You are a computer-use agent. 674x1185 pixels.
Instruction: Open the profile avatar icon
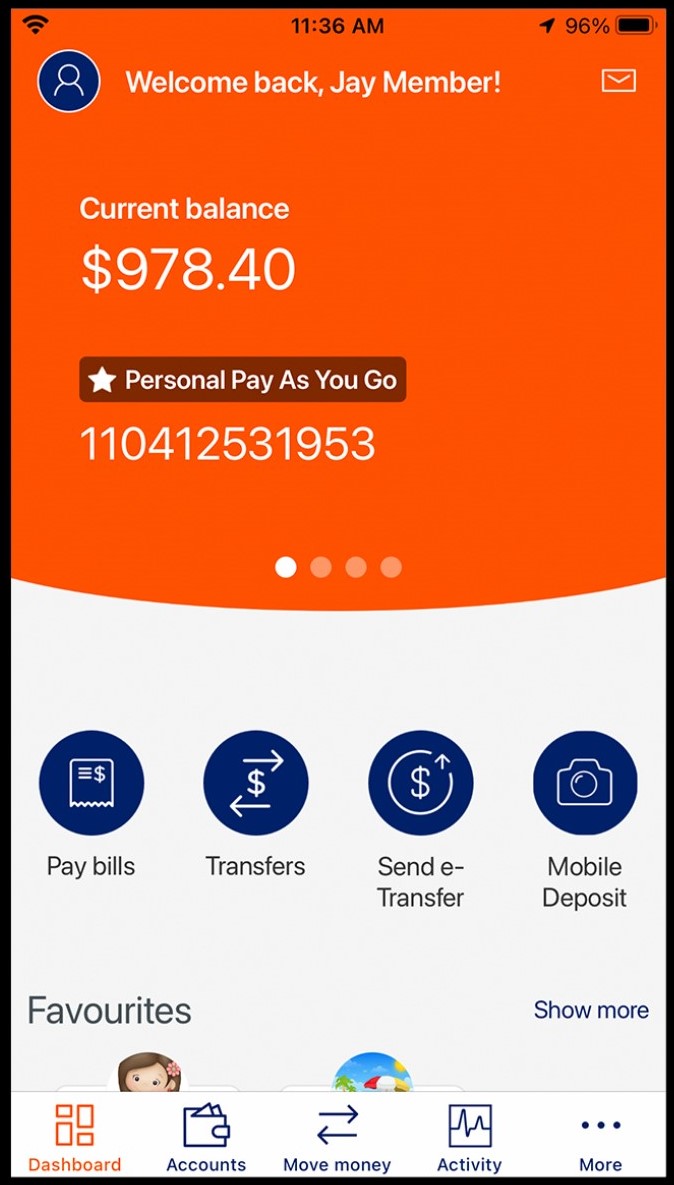(x=69, y=81)
